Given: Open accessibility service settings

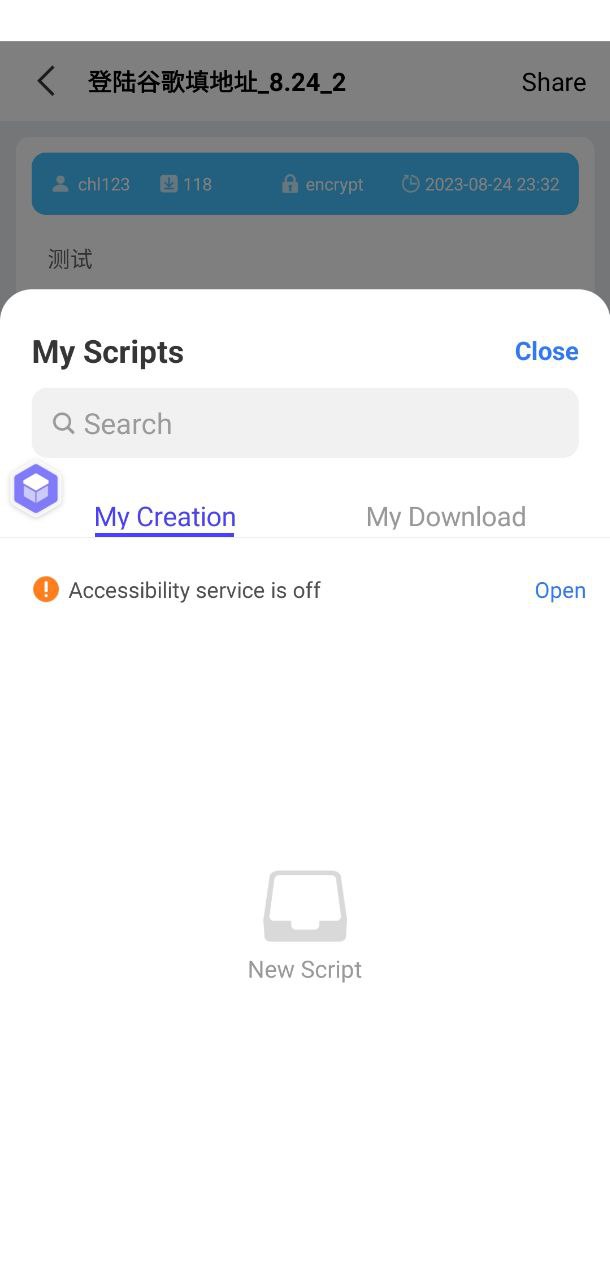Looking at the screenshot, I should pos(559,590).
